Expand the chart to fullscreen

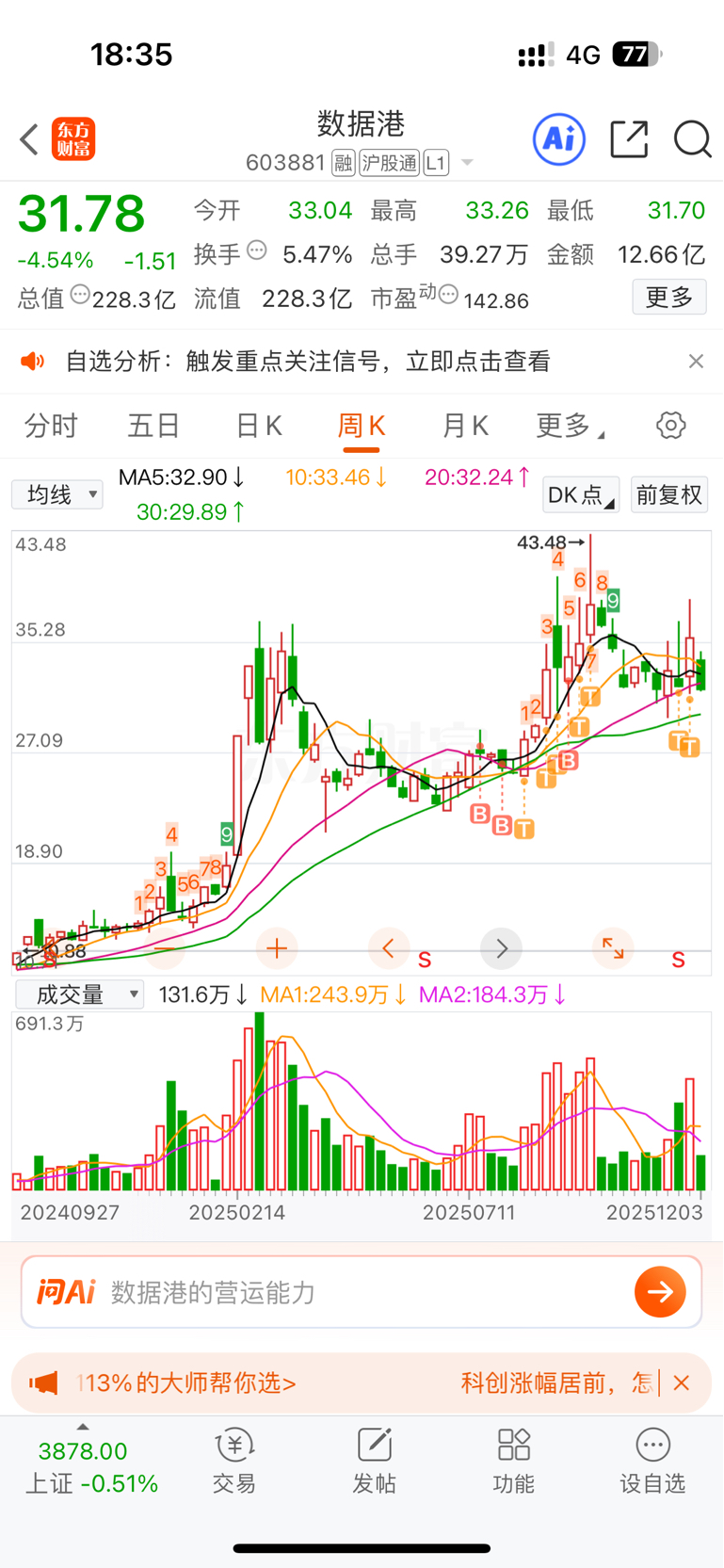pos(613,948)
